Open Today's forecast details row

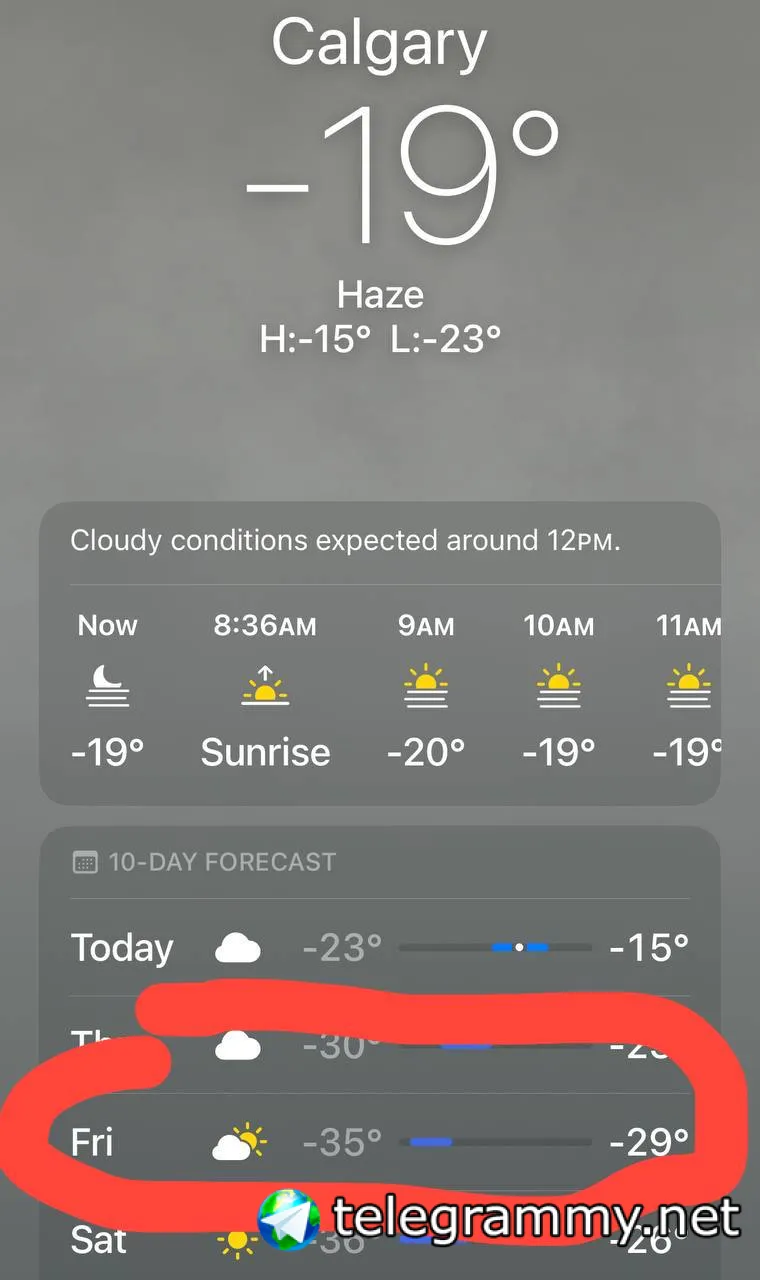[x=380, y=947]
